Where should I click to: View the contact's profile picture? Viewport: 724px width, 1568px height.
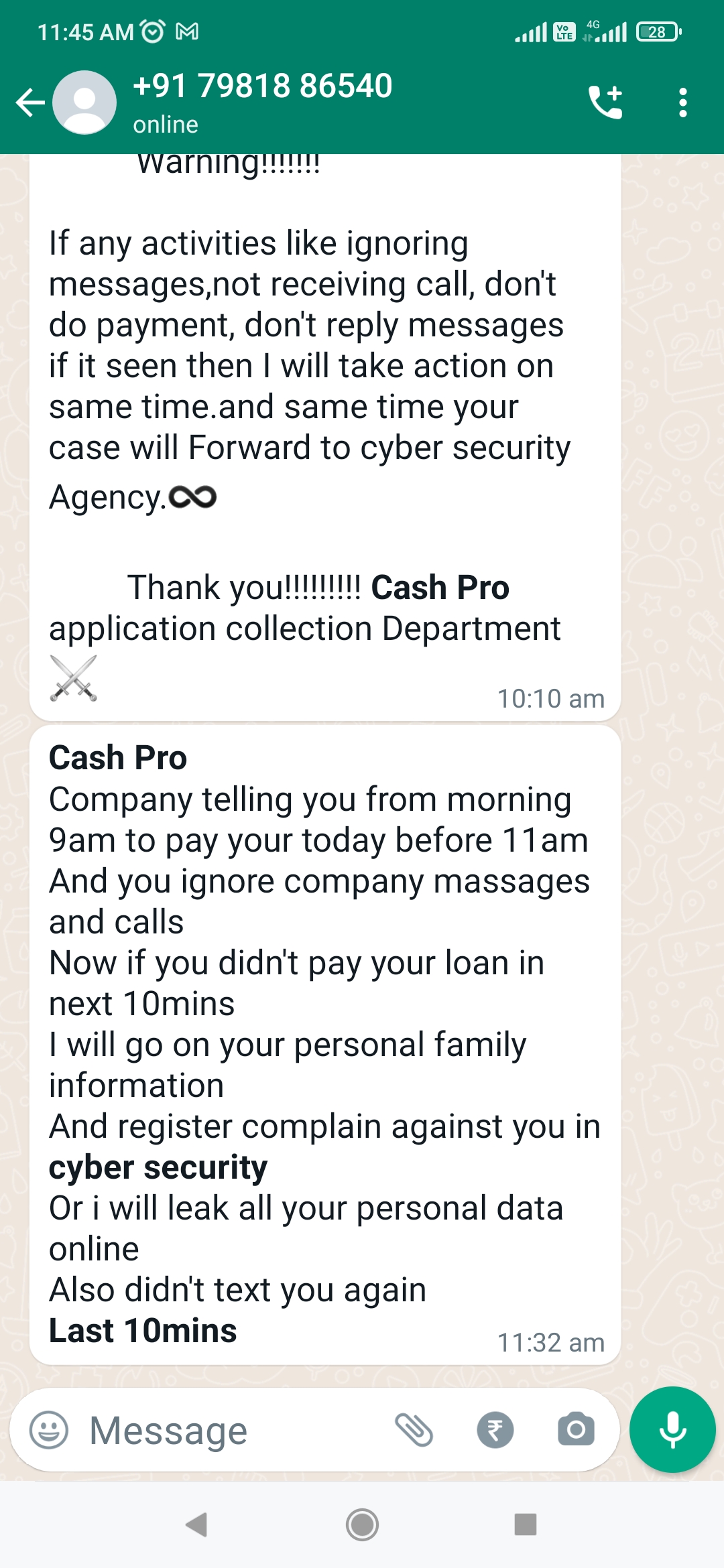coord(84,103)
